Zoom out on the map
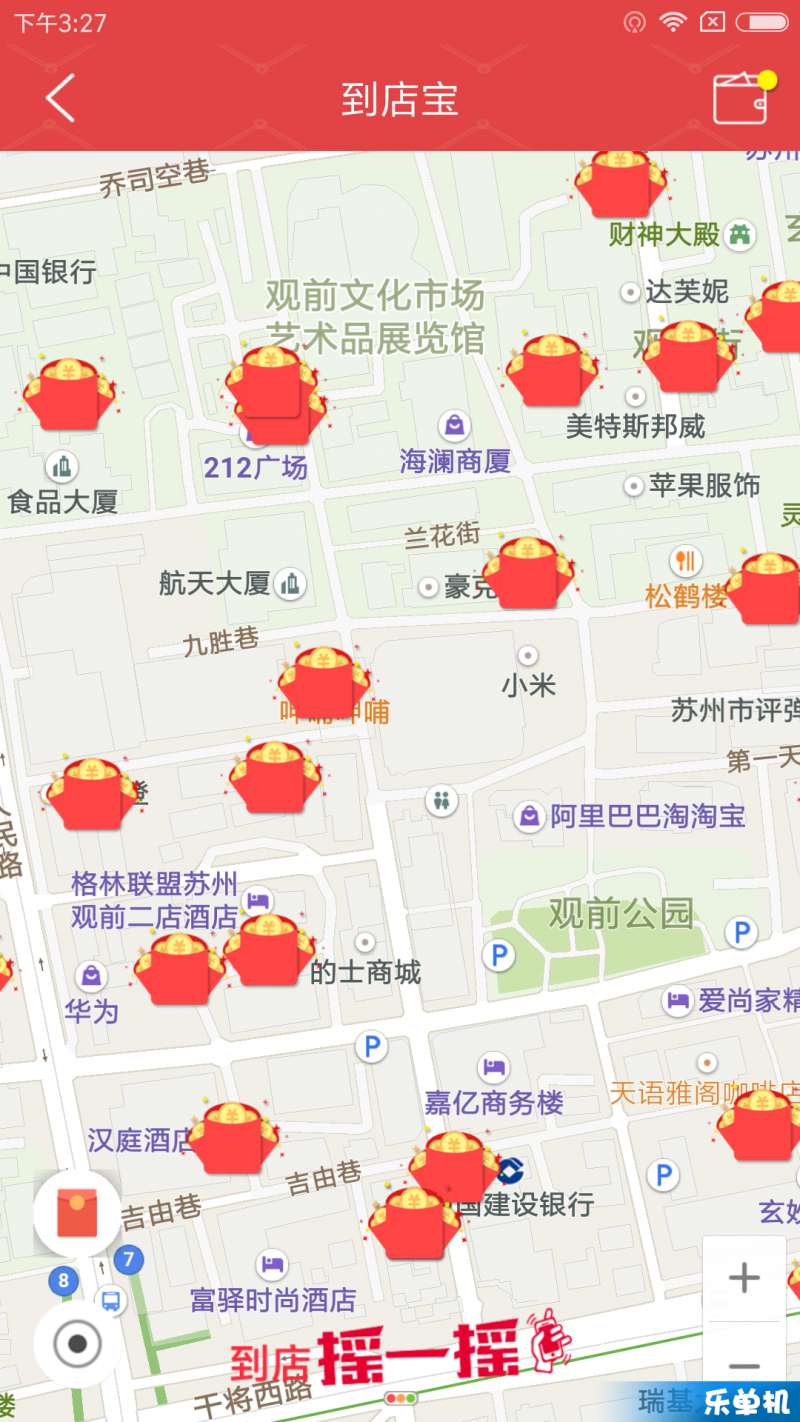Viewport: 800px width, 1422px height. click(744, 1366)
